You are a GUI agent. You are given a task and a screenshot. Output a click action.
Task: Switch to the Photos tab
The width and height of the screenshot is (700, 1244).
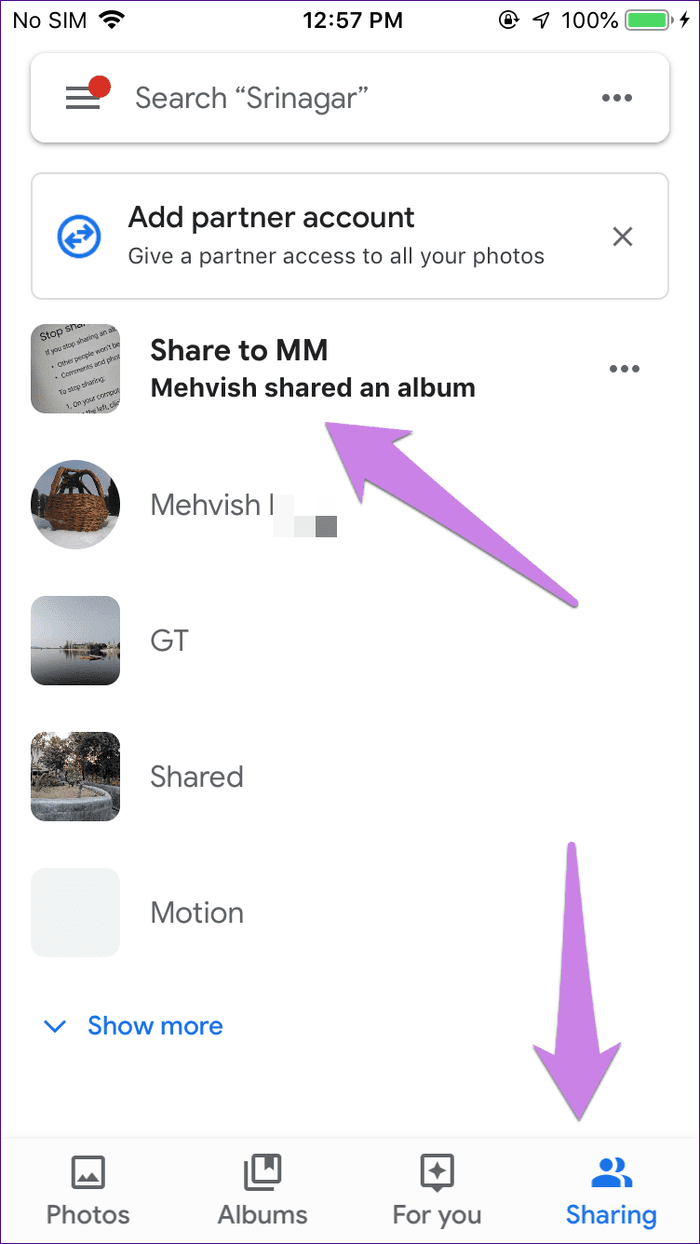[x=88, y=1192]
